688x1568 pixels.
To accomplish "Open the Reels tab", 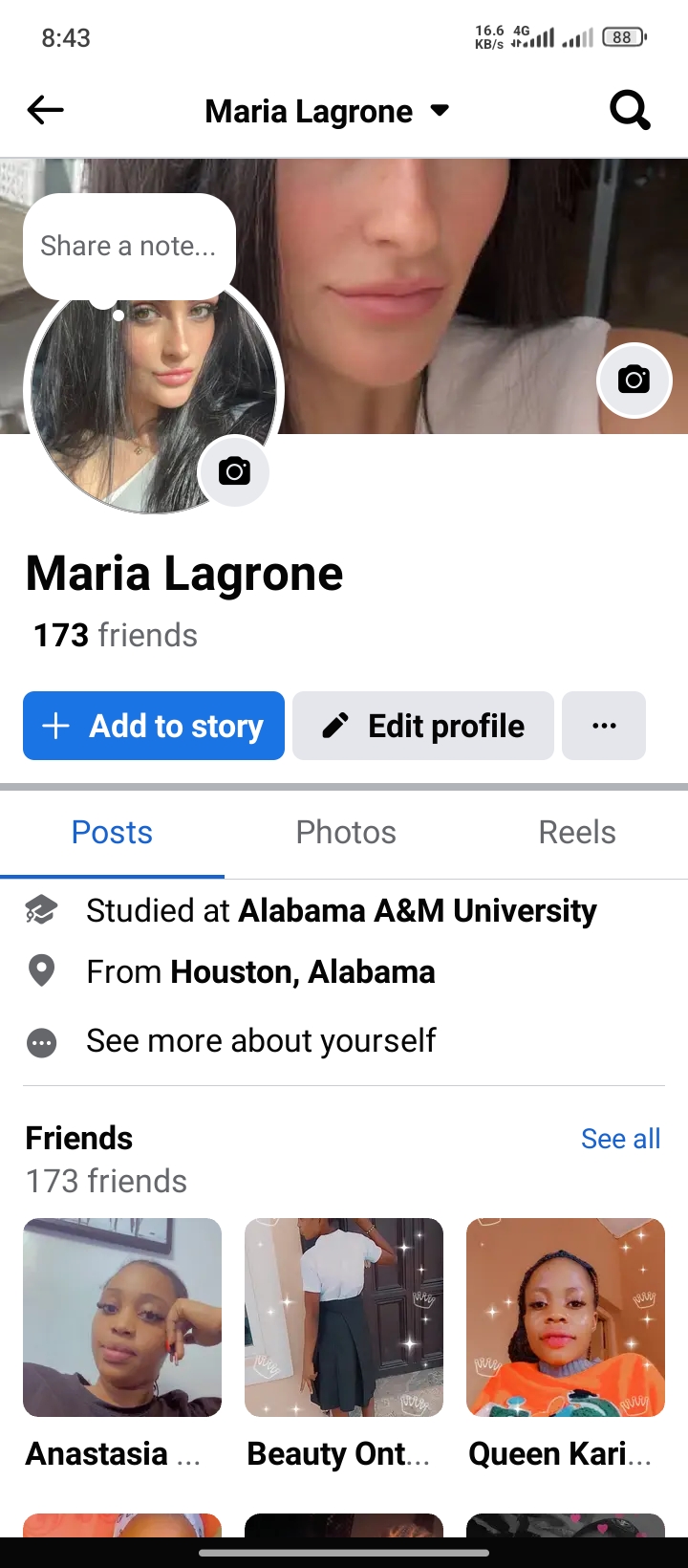I will [x=576, y=832].
